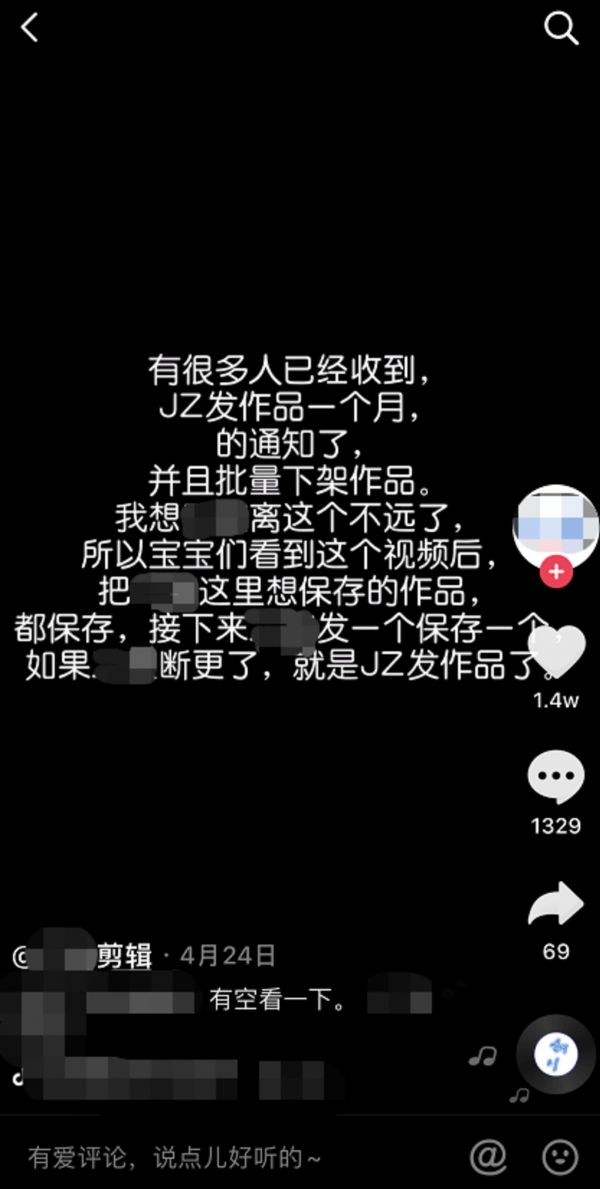
Task: Like this video with the heart icon
Action: click(x=556, y=652)
